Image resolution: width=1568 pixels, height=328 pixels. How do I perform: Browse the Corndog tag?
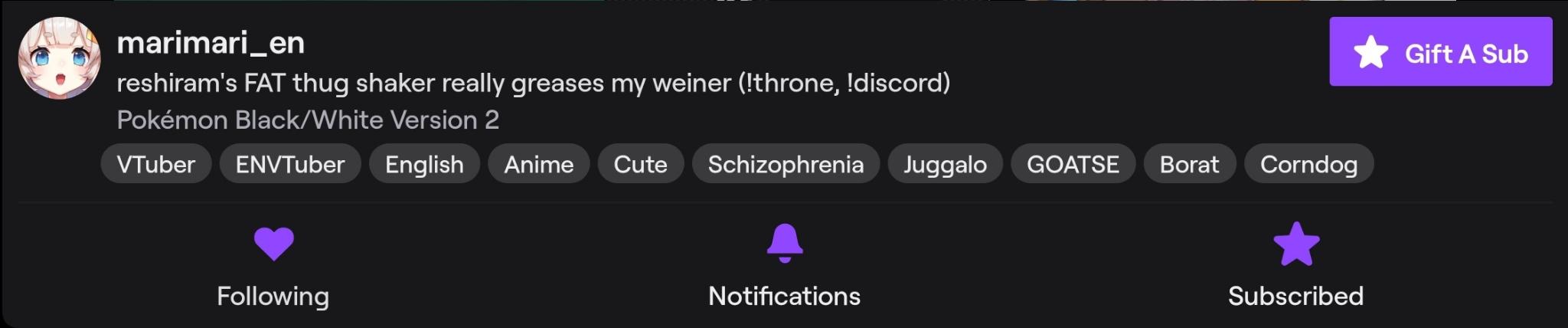pyautogui.click(x=1308, y=164)
